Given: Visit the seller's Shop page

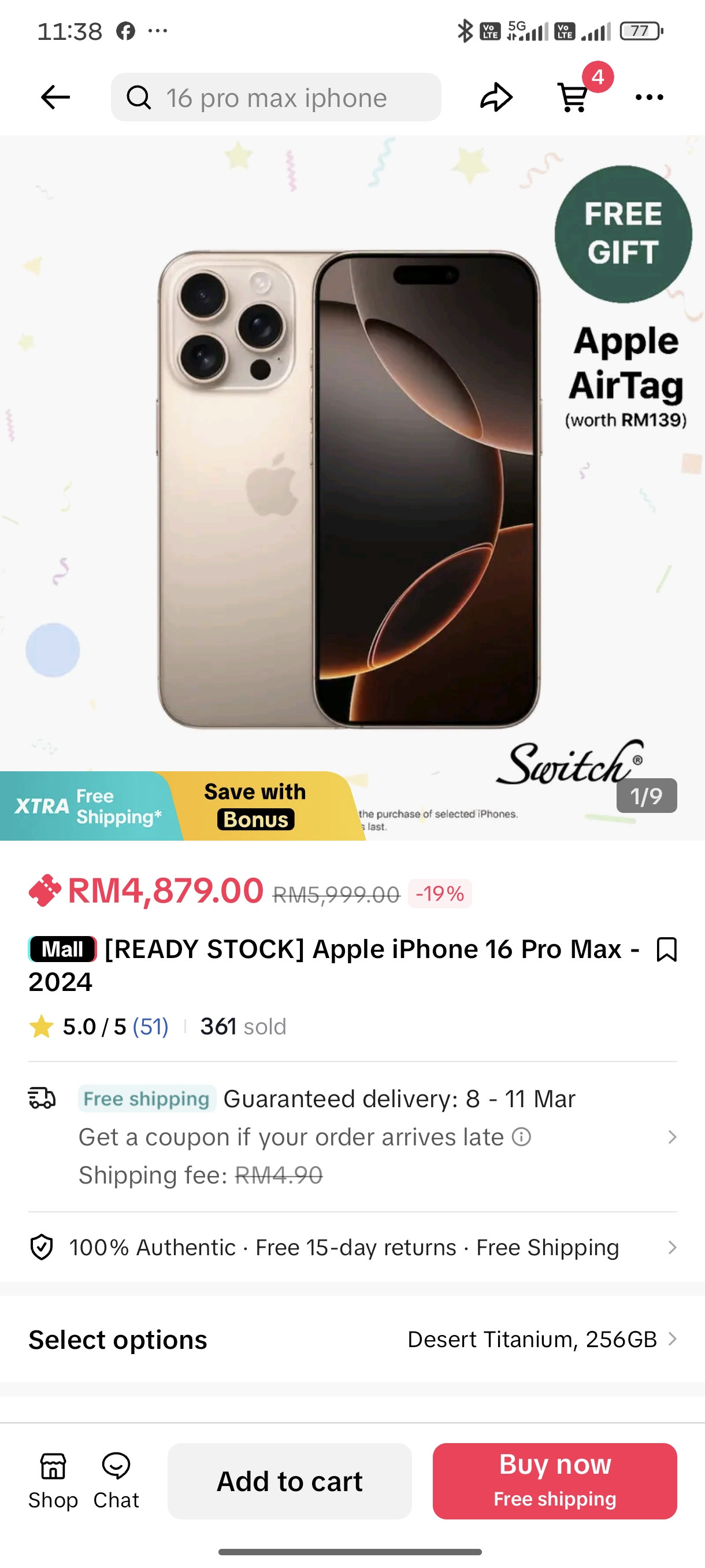Looking at the screenshot, I should (53, 1480).
